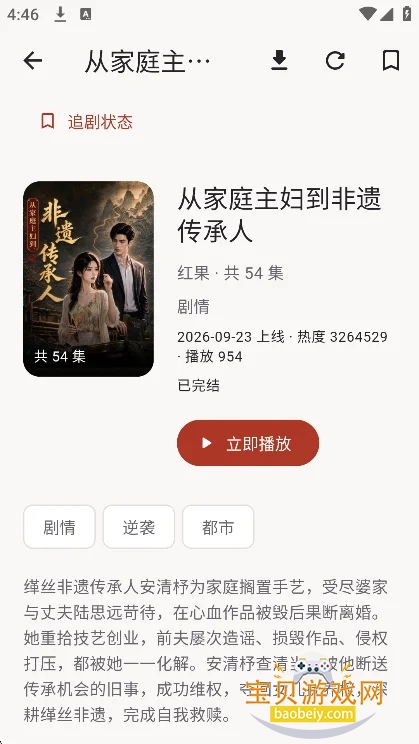Select the 都市 tag chip
The image size is (419, 744).
coord(218,527)
